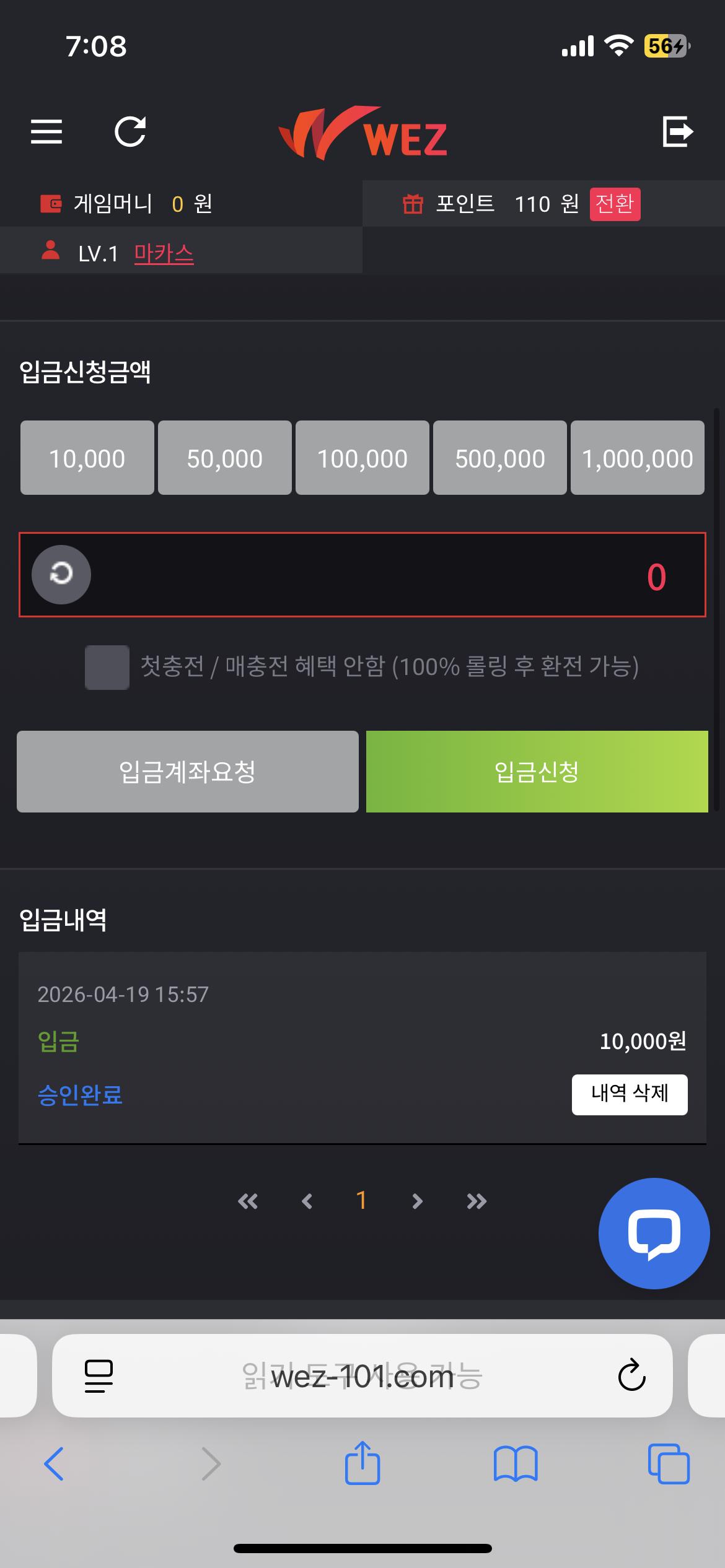This screenshot has width=725, height=1568.
Task: Pick the 1,000,000 deposit amount
Action: tap(638, 458)
